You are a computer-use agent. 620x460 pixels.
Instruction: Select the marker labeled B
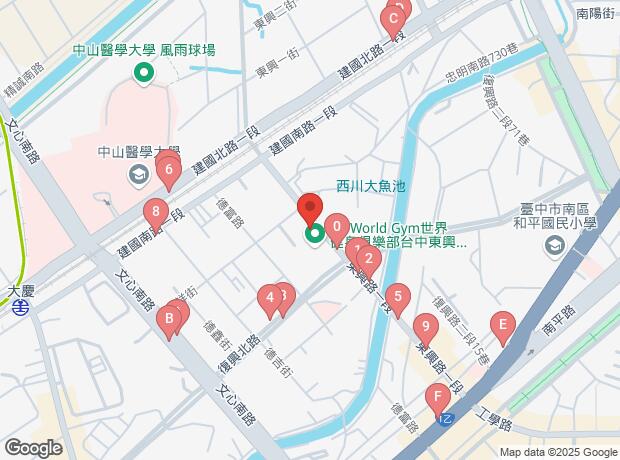(170, 320)
